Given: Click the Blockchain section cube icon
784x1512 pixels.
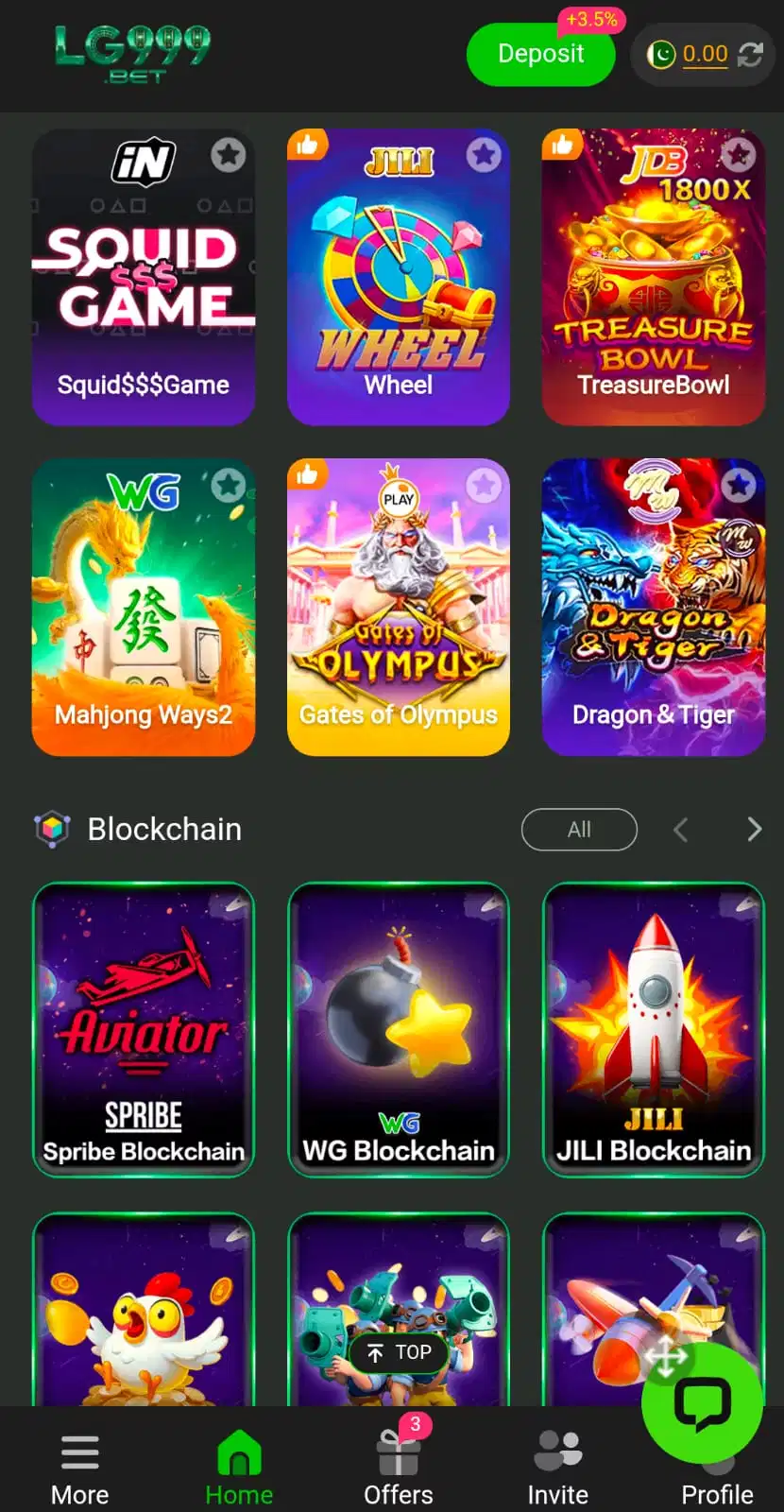Looking at the screenshot, I should 54,829.
